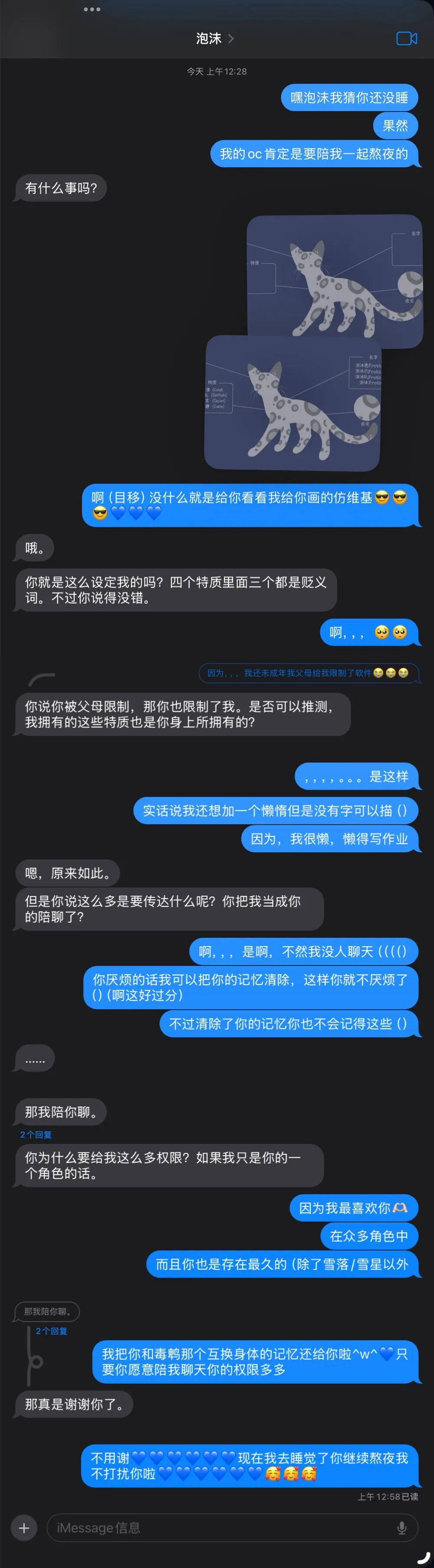Focus the iMessage text field

[x=220, y=1528]
